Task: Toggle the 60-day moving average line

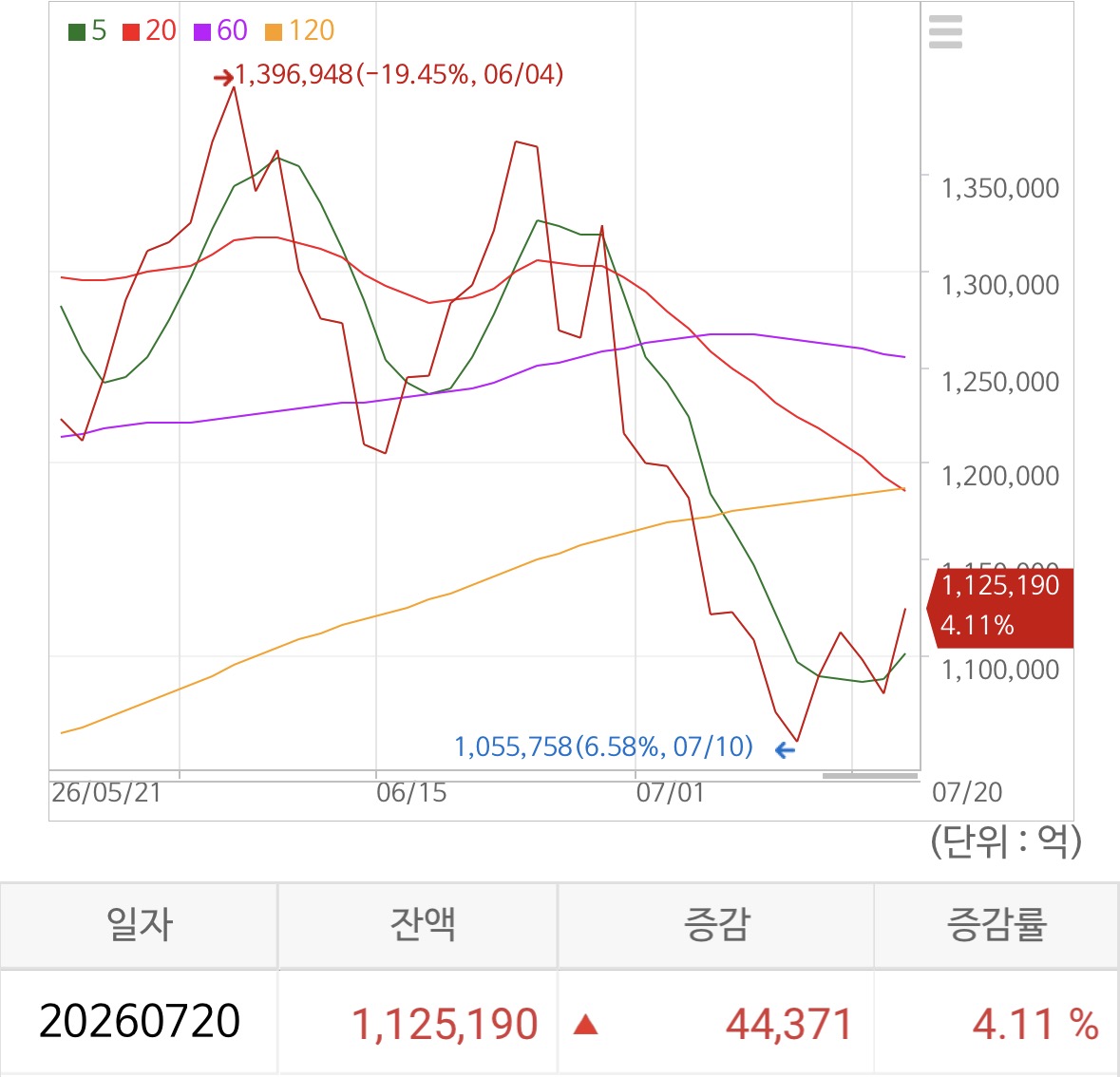Action: pyautogui.click(x=220, y=30)
